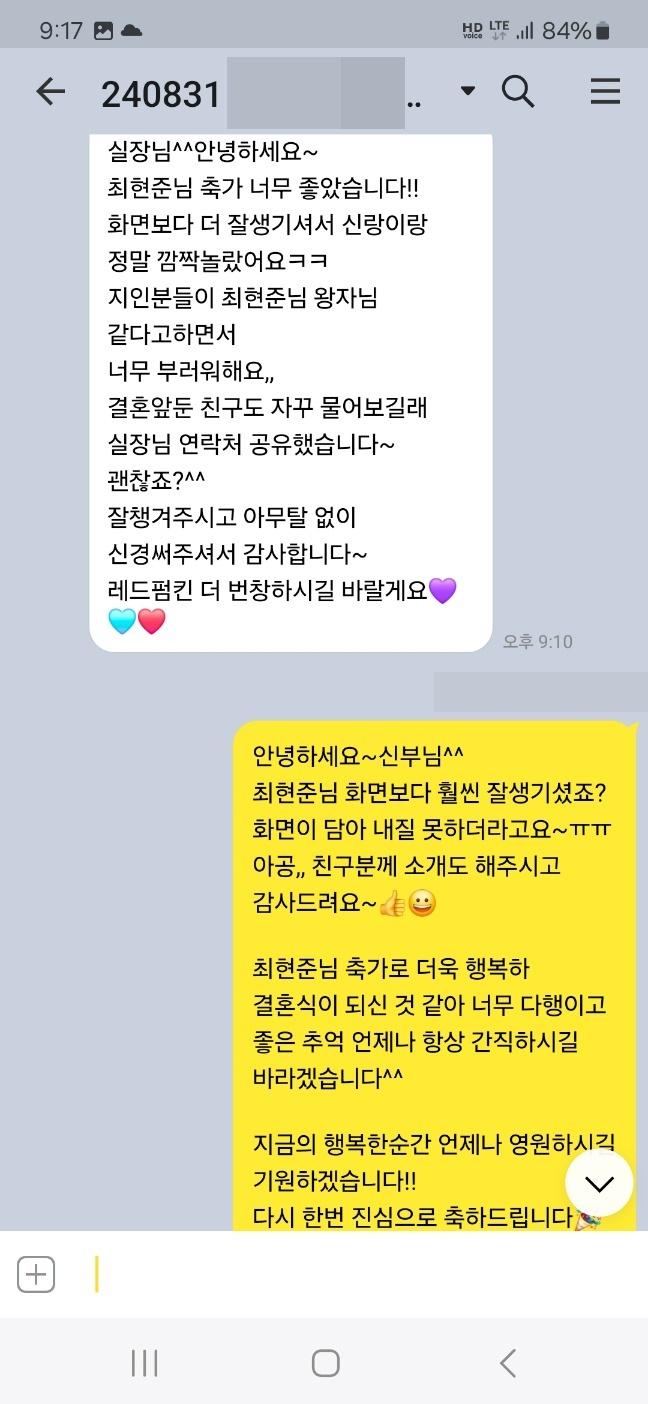This screenshot has height=1404, width=648.
Task: Open recent apps from navigation bar
Action: [x=145, y=1362]
